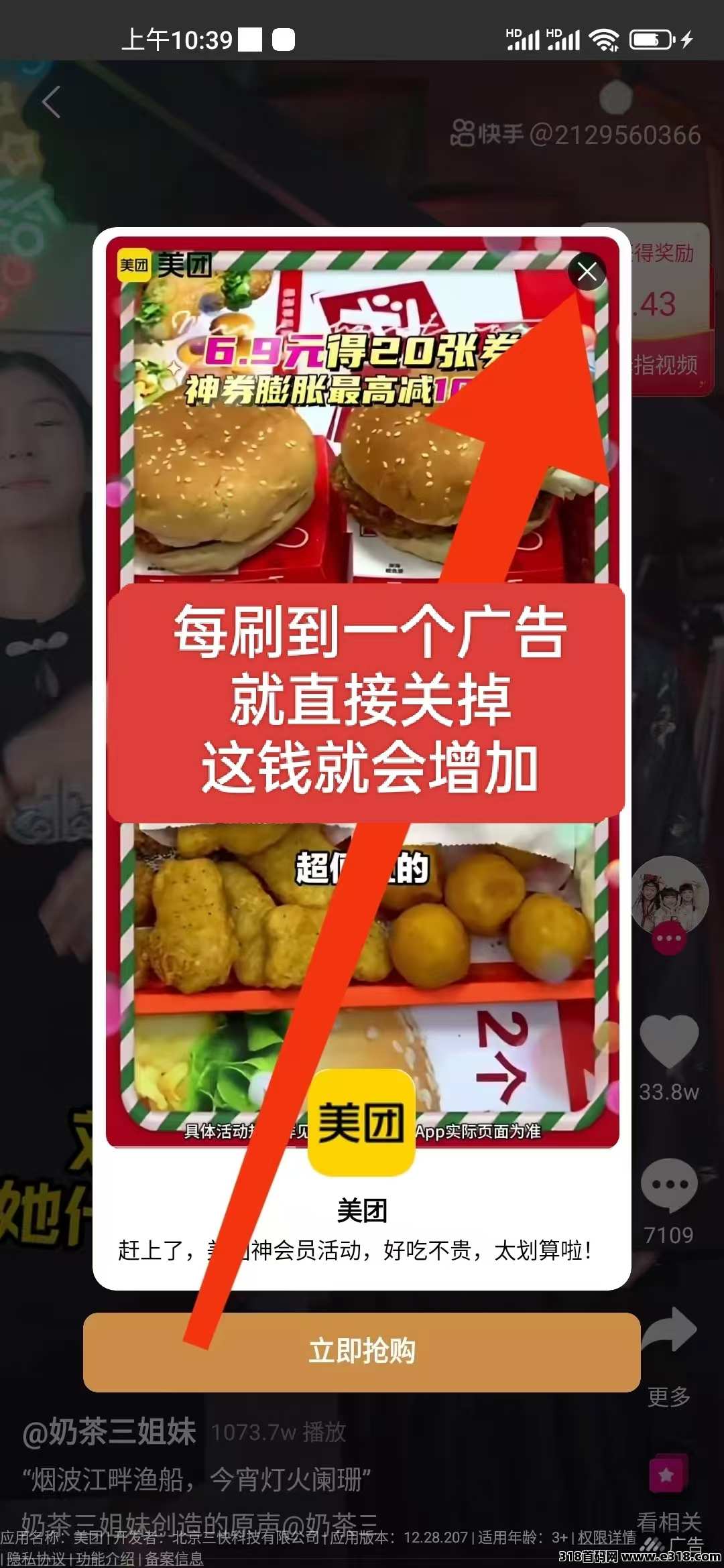Open the 备案信息 link

click(x=174, y=1559)
